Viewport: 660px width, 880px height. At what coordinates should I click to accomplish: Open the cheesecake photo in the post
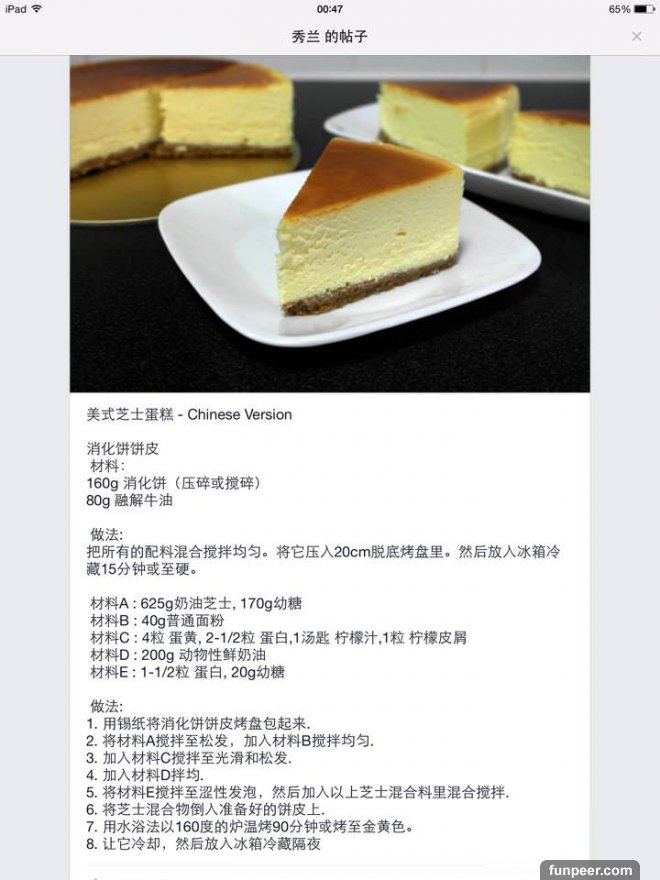coord(329,224)
